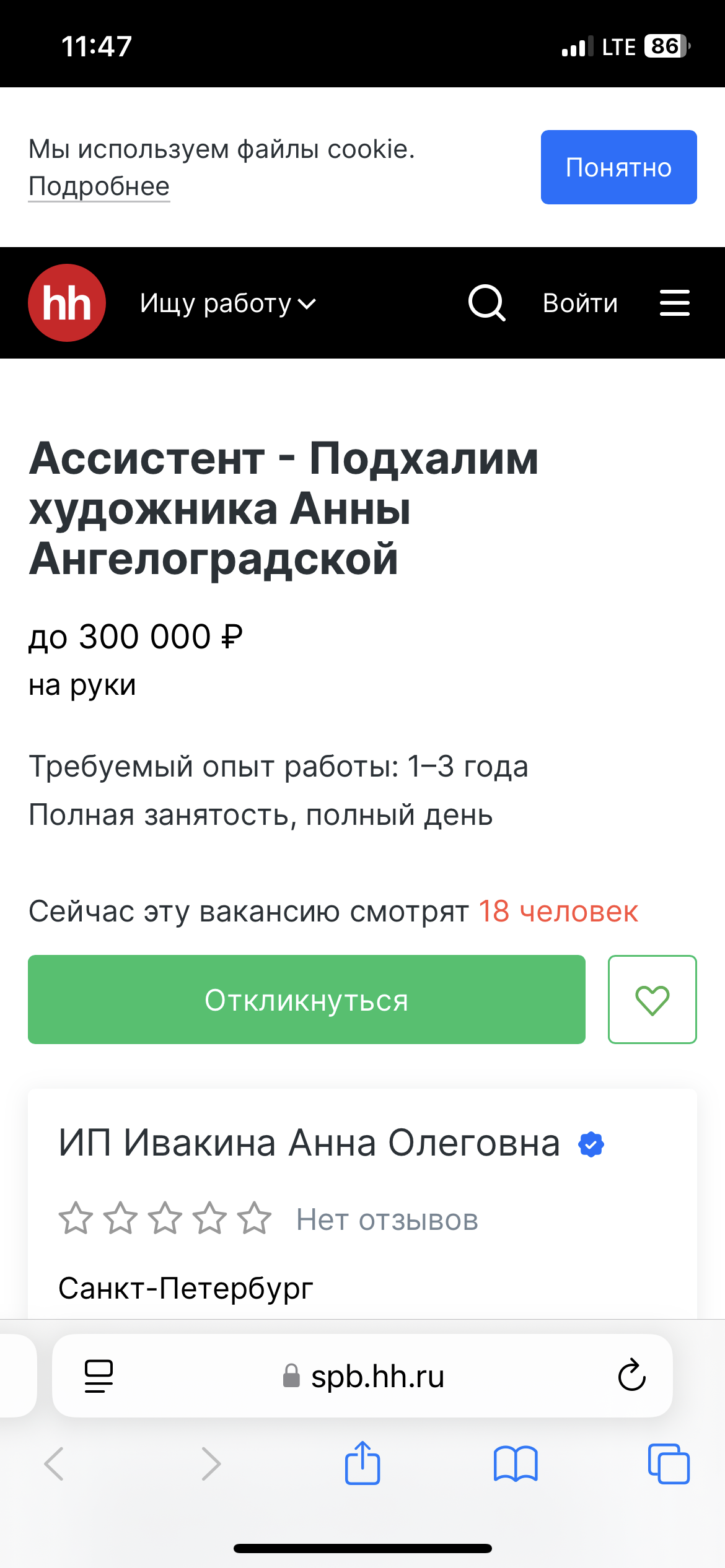This screenshot has width=725, height=1568.
Task: Open Safari bookmarks
Action: [x=516, y=1463]
